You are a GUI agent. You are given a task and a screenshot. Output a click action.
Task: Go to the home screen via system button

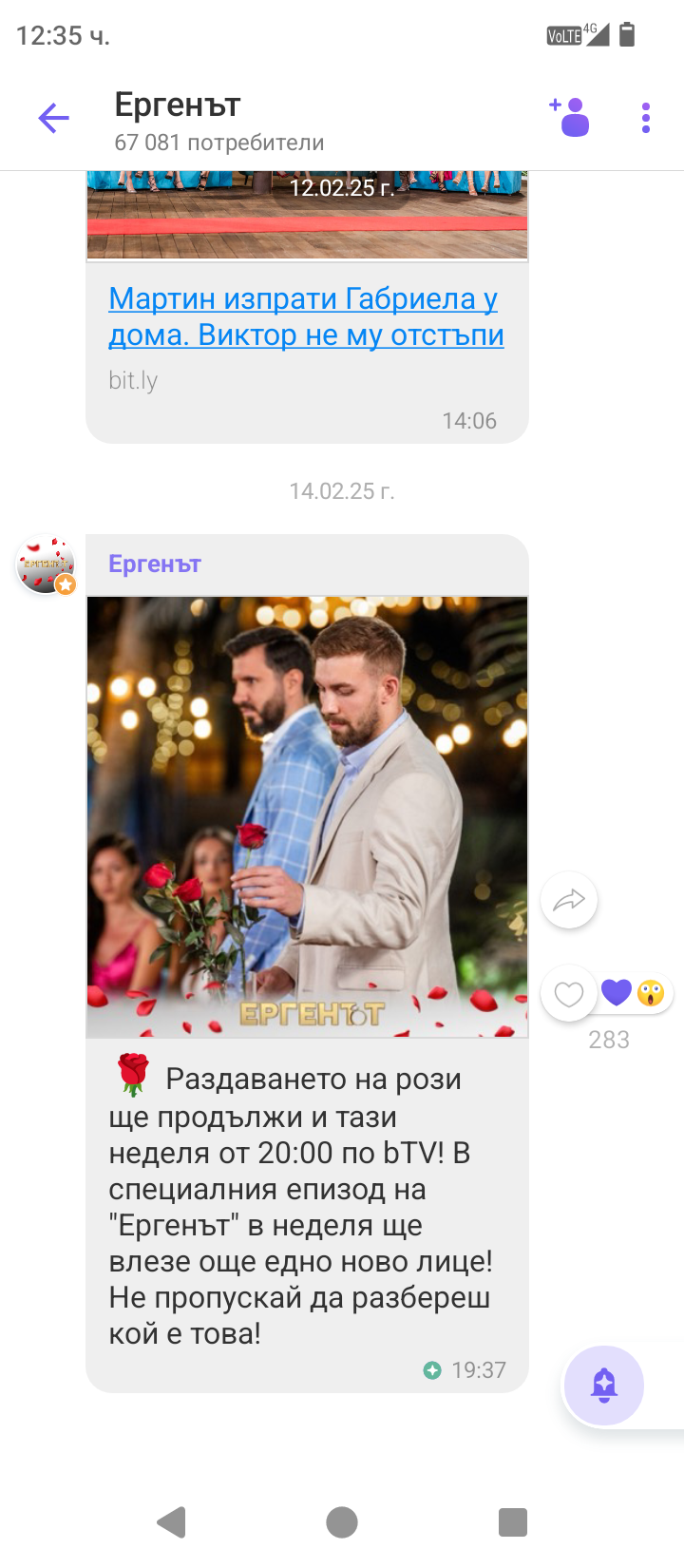[x=342, y=1522]
